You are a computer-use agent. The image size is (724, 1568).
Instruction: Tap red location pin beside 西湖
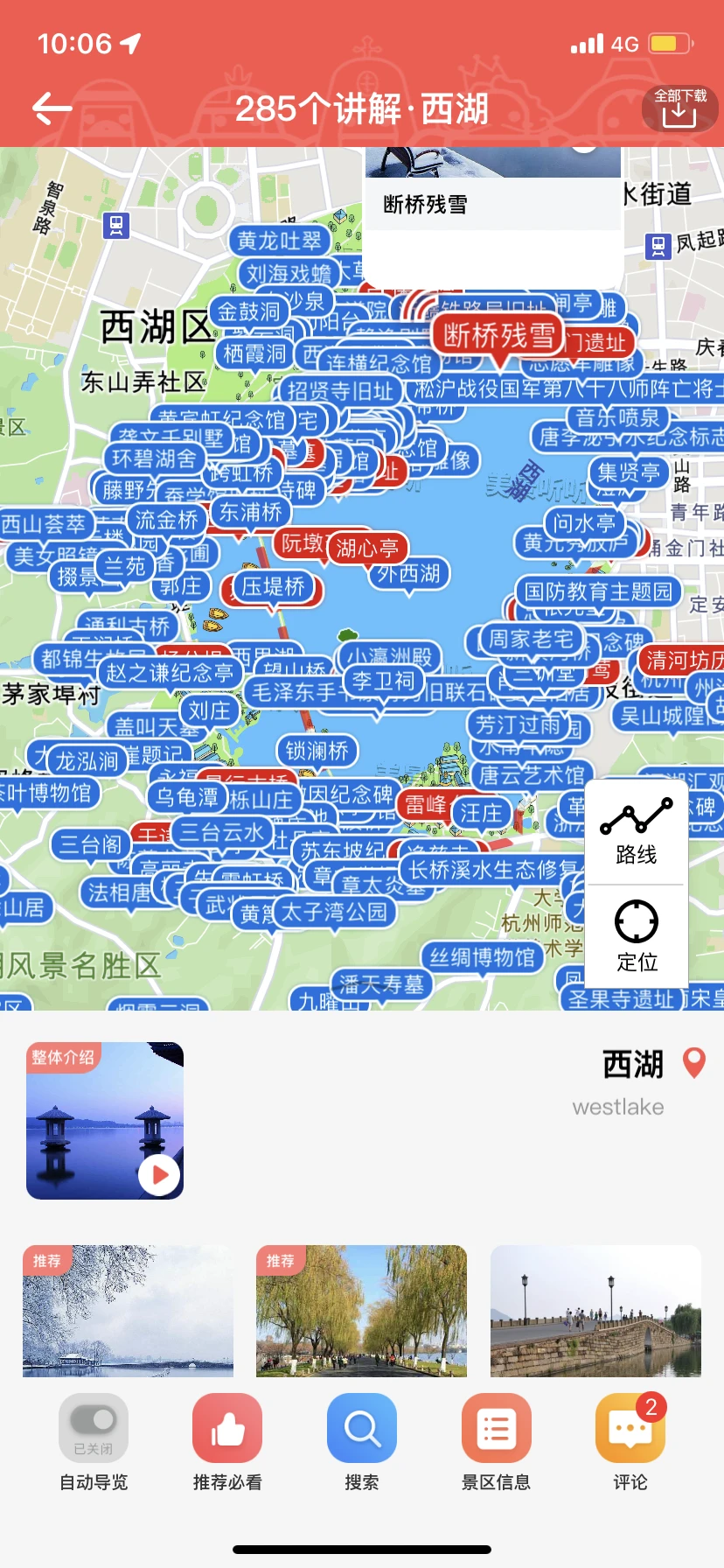[x=695, y=1064]
